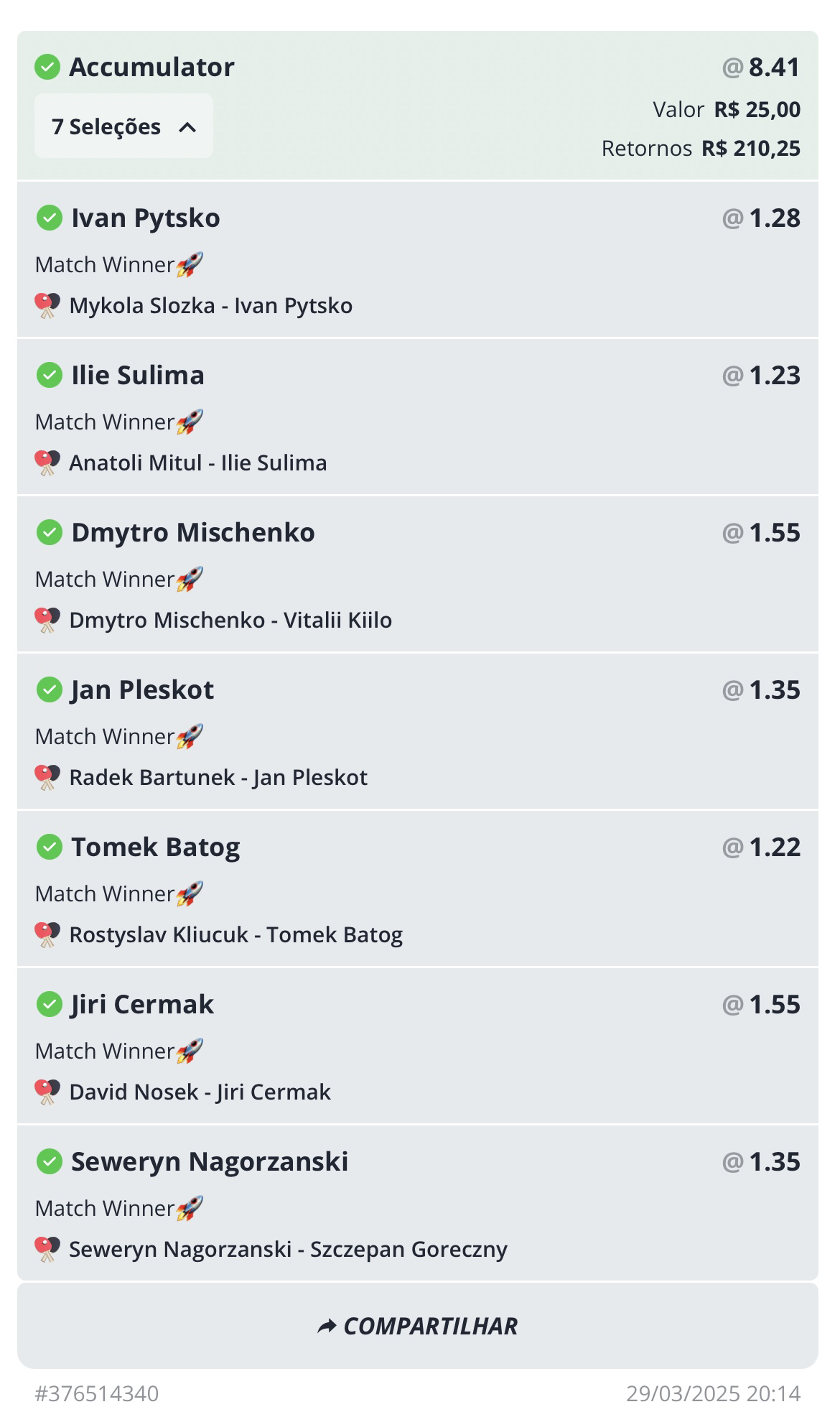The height and width of the screenshot is (1412, 840).
Task: Collapse the 7 Seleções expander
Action: pos(123,126)
